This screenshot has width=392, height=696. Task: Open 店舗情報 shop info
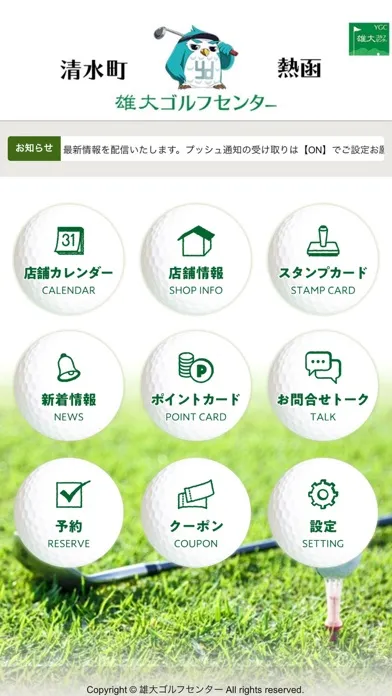pyautogui.click(x=196, y=259)
